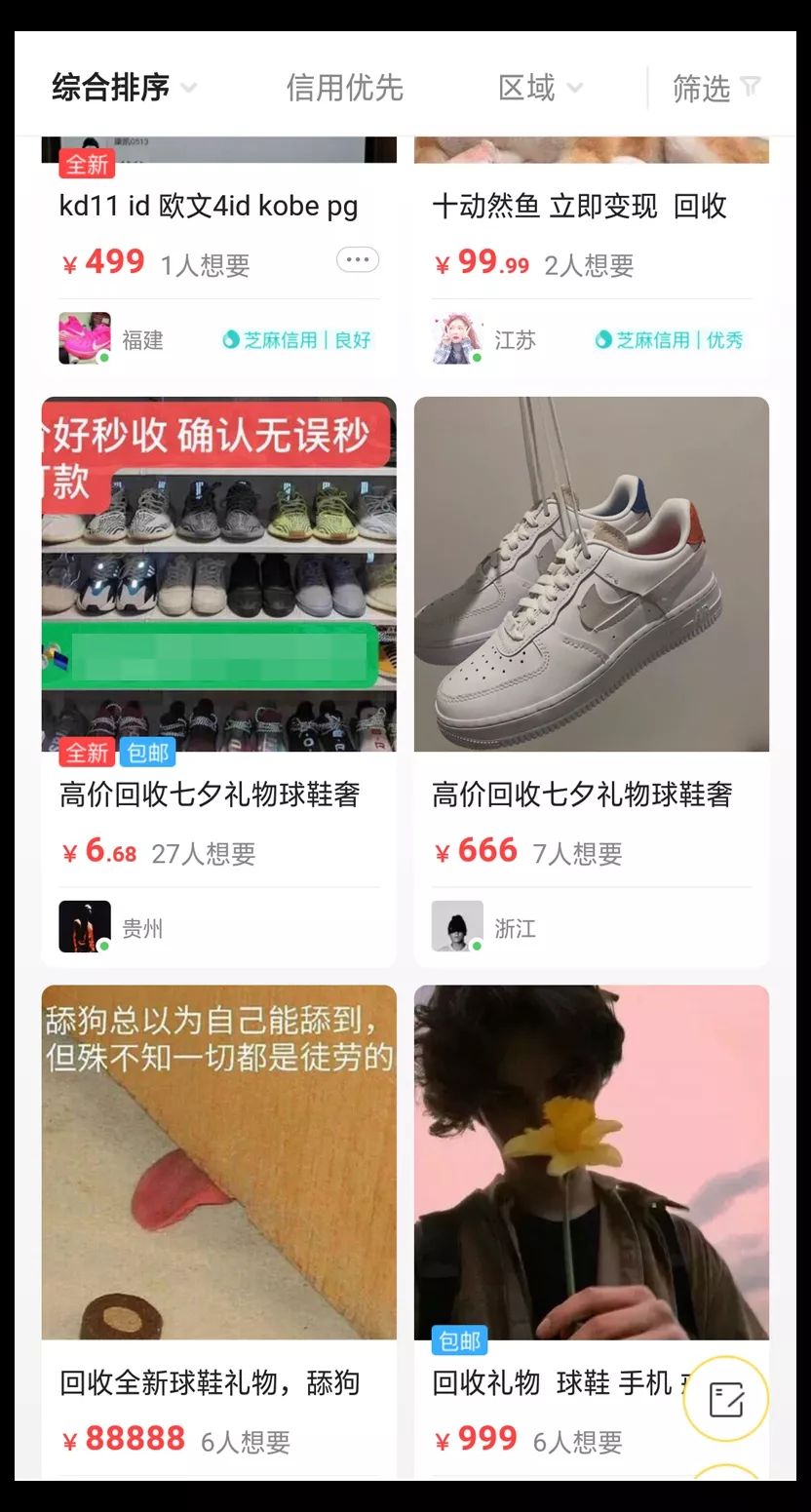Expand the 区域 region dropdown
Viewport: 811px width, 1512px height.
[x=540, y=88]
